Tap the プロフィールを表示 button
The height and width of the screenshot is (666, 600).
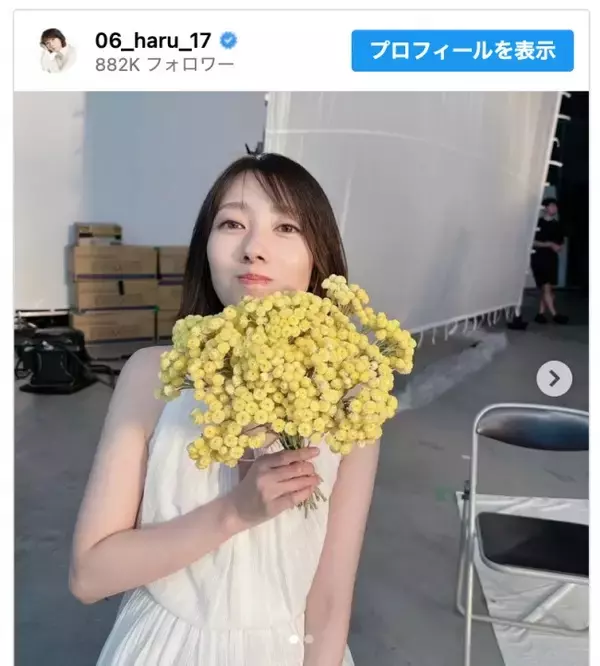[x=462, y=50]
